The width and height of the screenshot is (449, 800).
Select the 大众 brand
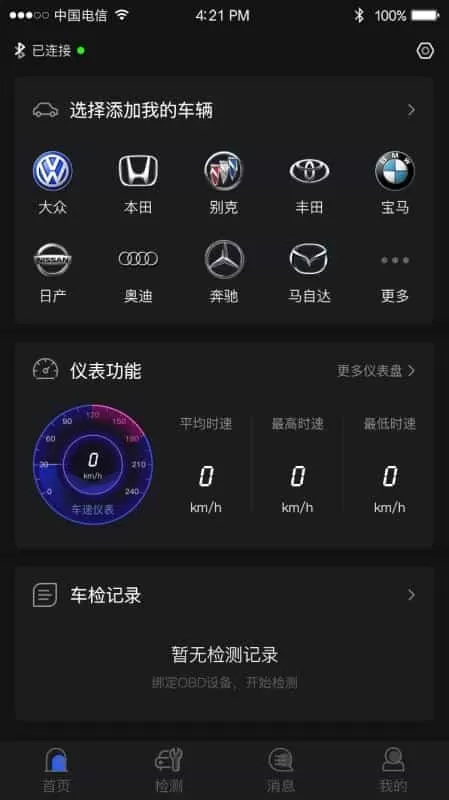[53, 183]
